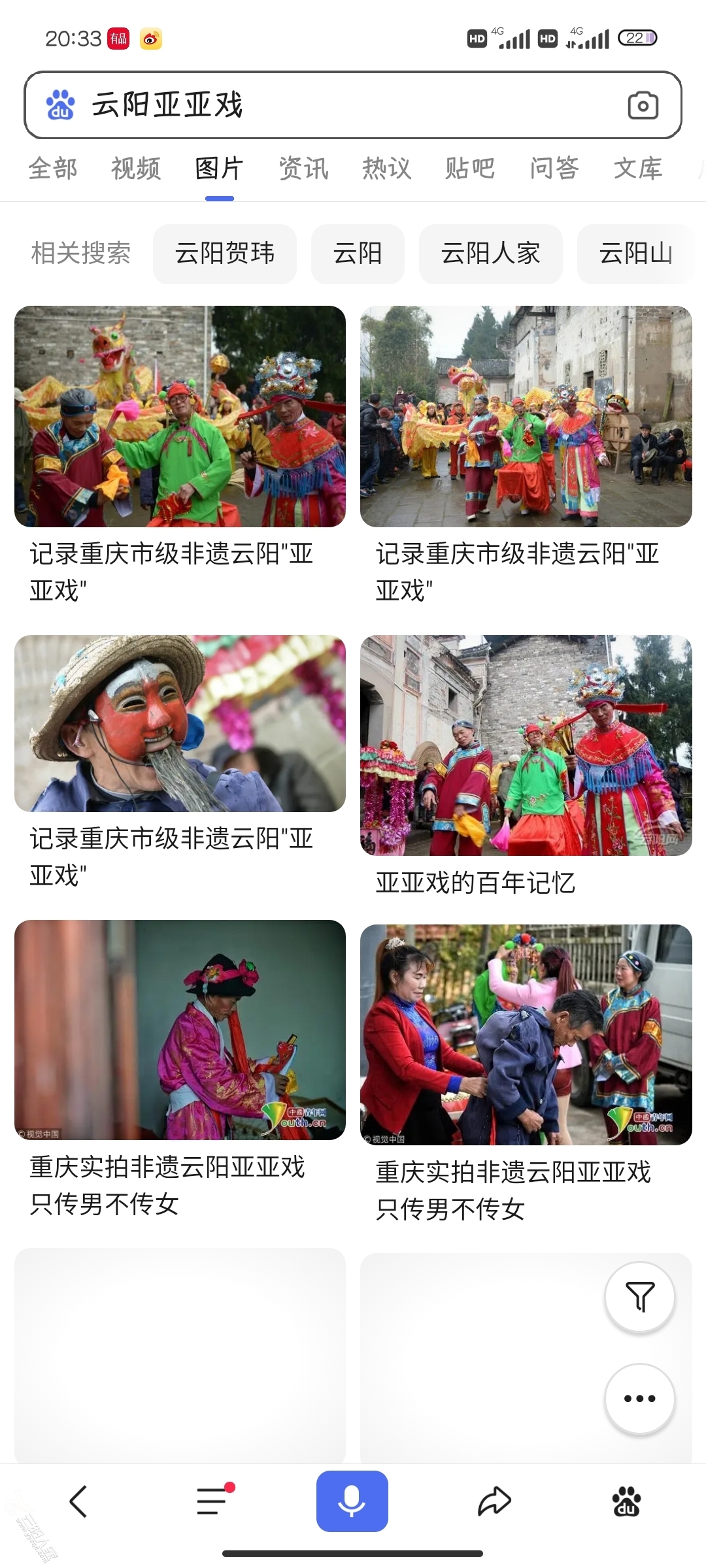Select the 云阳人家 related search chip
This screenshot has height=1568, width=706.
(490, 253)
